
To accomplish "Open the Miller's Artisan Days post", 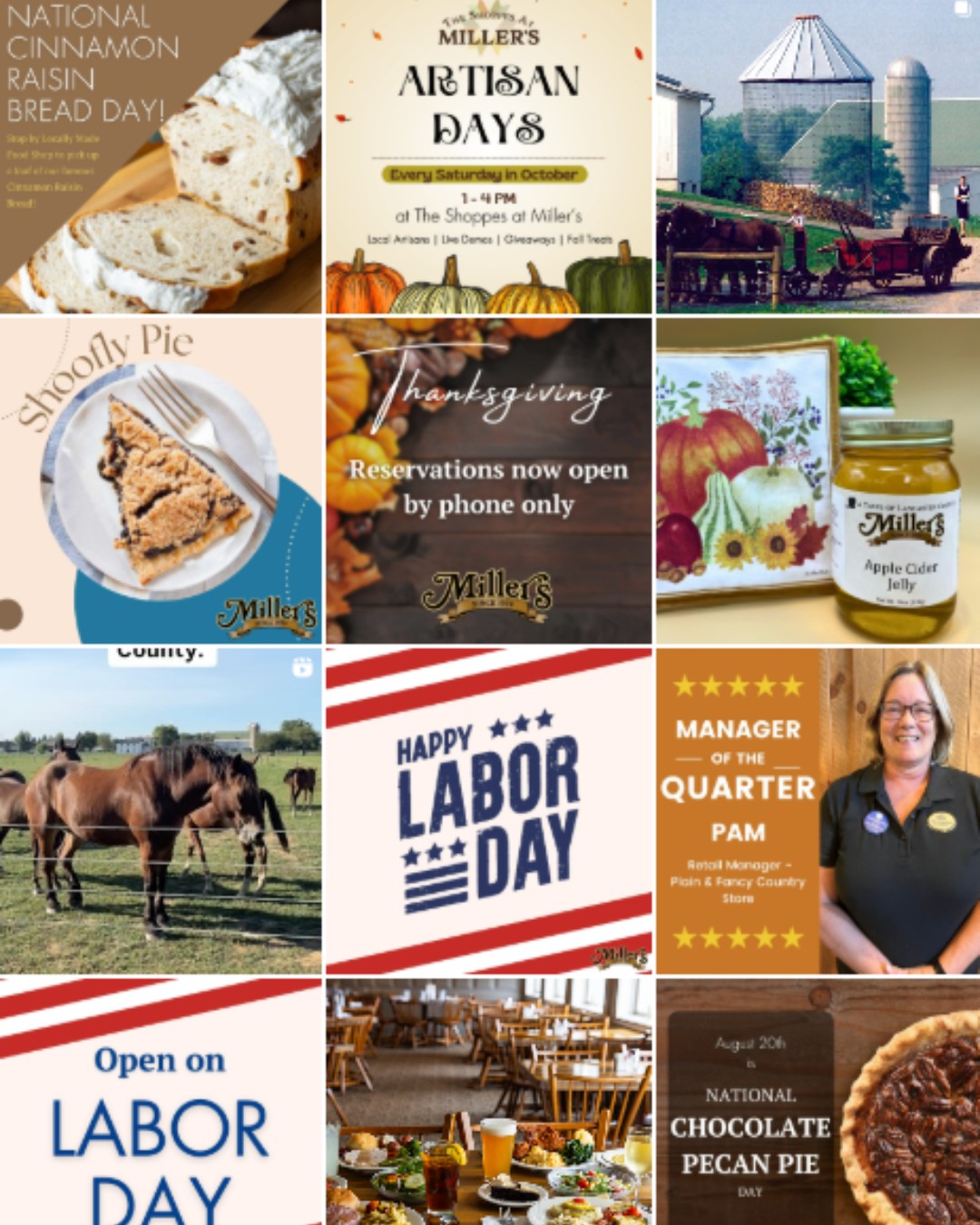I will pyautogui.click(x=488, y=156).
